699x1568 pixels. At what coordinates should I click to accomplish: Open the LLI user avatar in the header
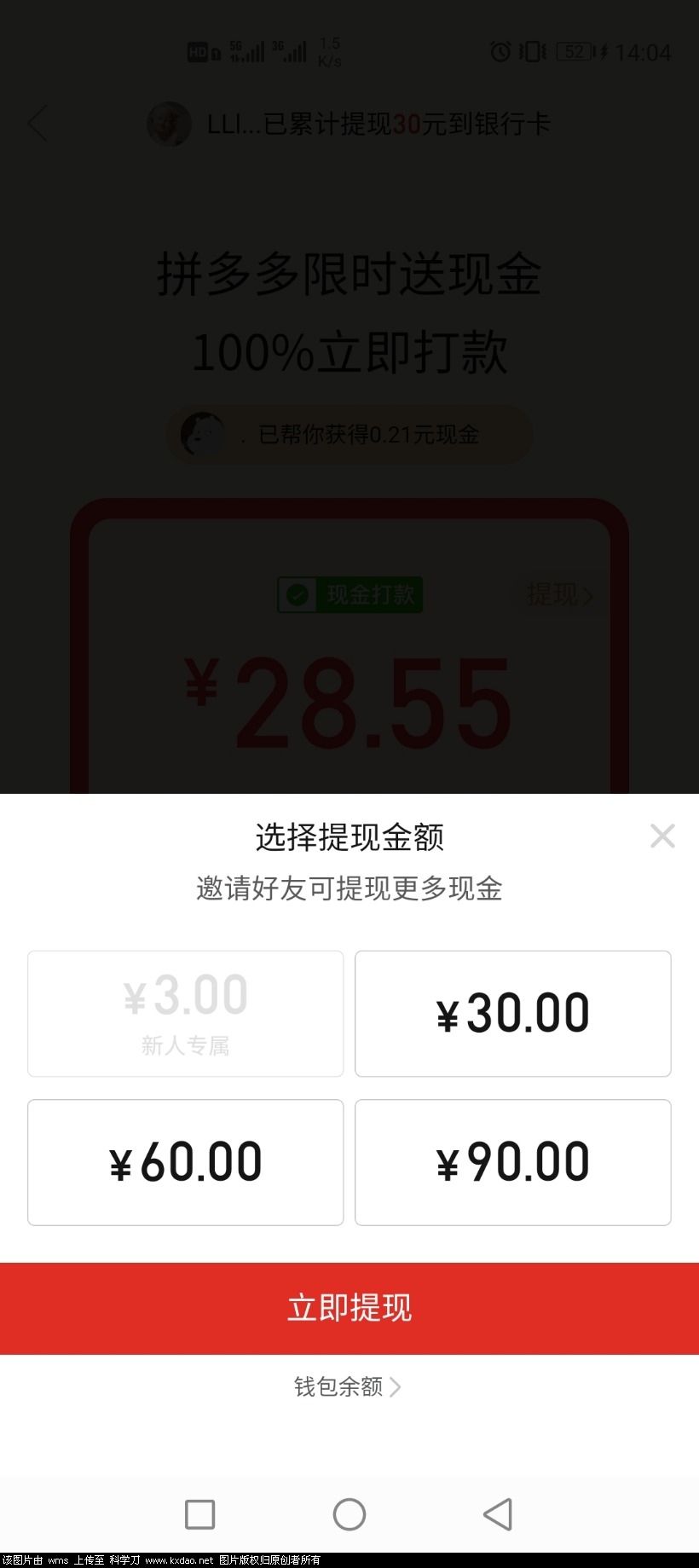(x=168, y=124)
